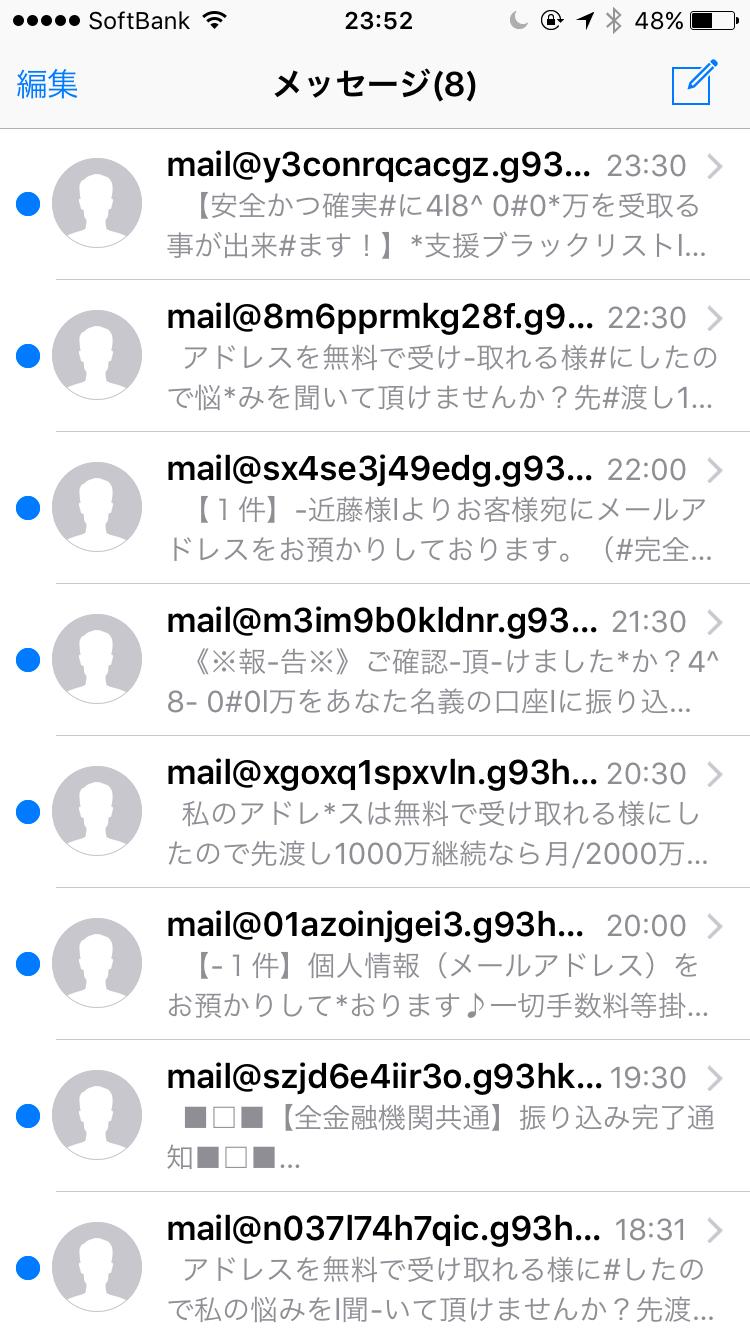Tap the unread indicator beside mail@szjd6e4iir3o
The width and height of the screenshot is (750, 1334).
pos(27,1117)
